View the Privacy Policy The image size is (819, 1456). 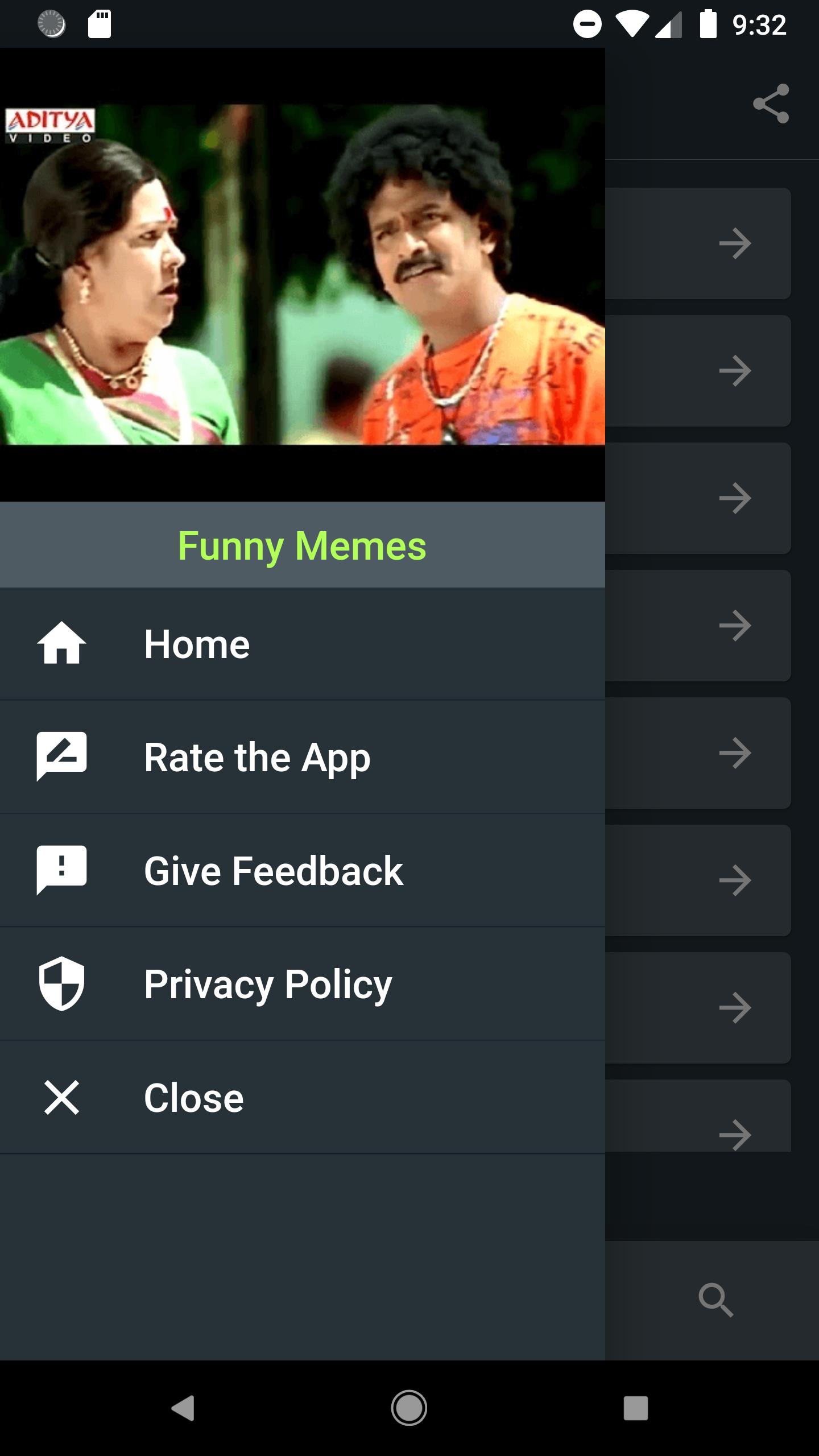click(303, 984)
